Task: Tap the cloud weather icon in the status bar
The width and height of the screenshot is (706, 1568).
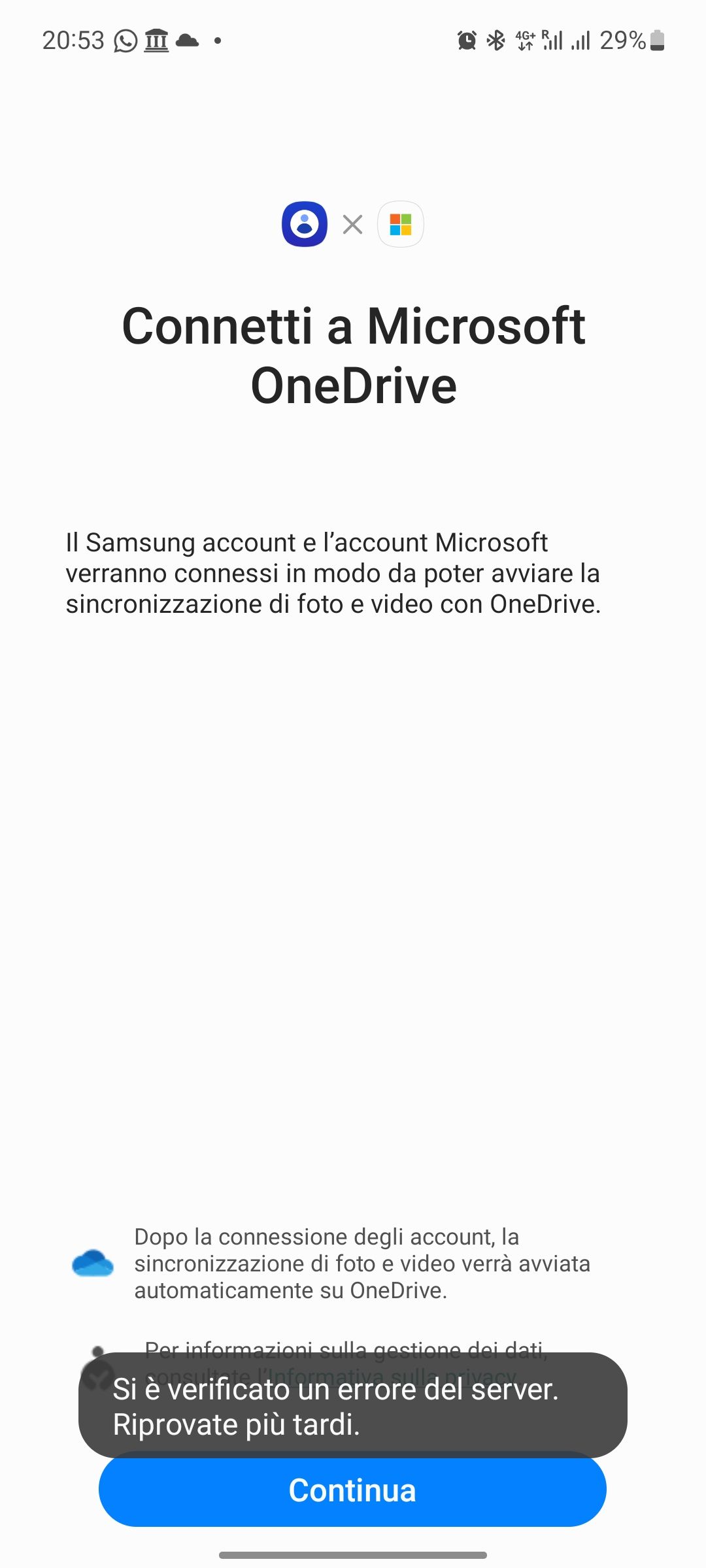Action: coord(187,41)
